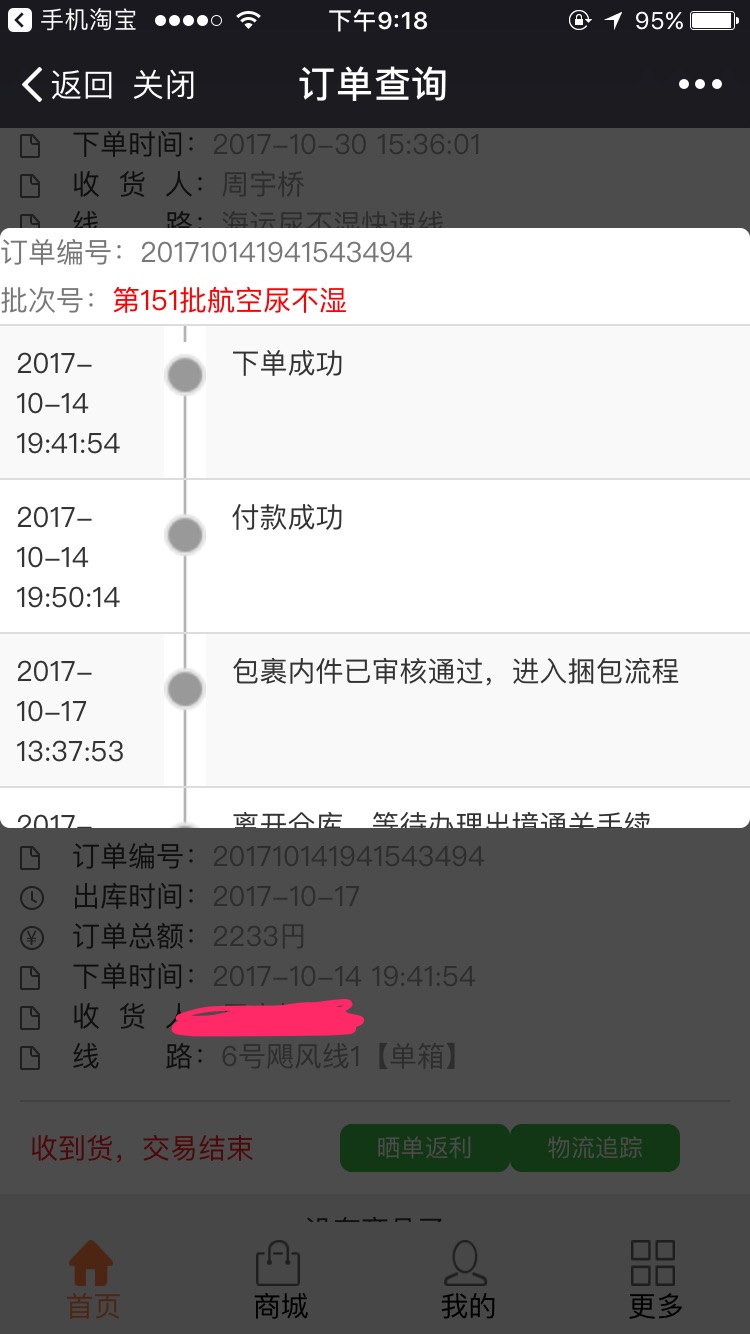Tap 关闭 to close the page

pyautogui.click(x=163, y=85)
